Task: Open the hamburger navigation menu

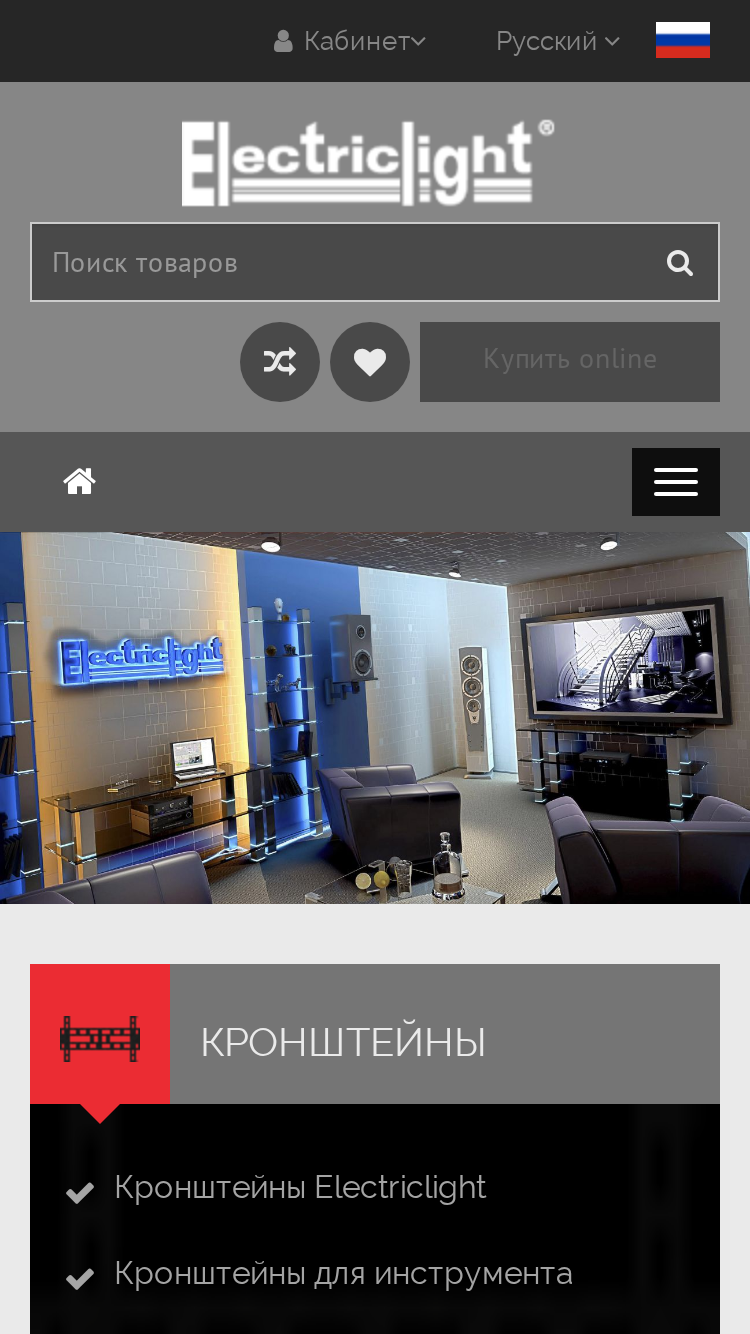Action: [676, 482]
